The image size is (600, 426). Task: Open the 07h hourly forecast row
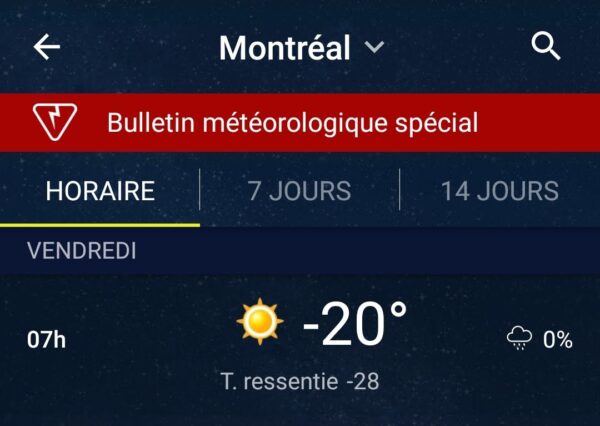pyautogui.click(x=300, y=340)
